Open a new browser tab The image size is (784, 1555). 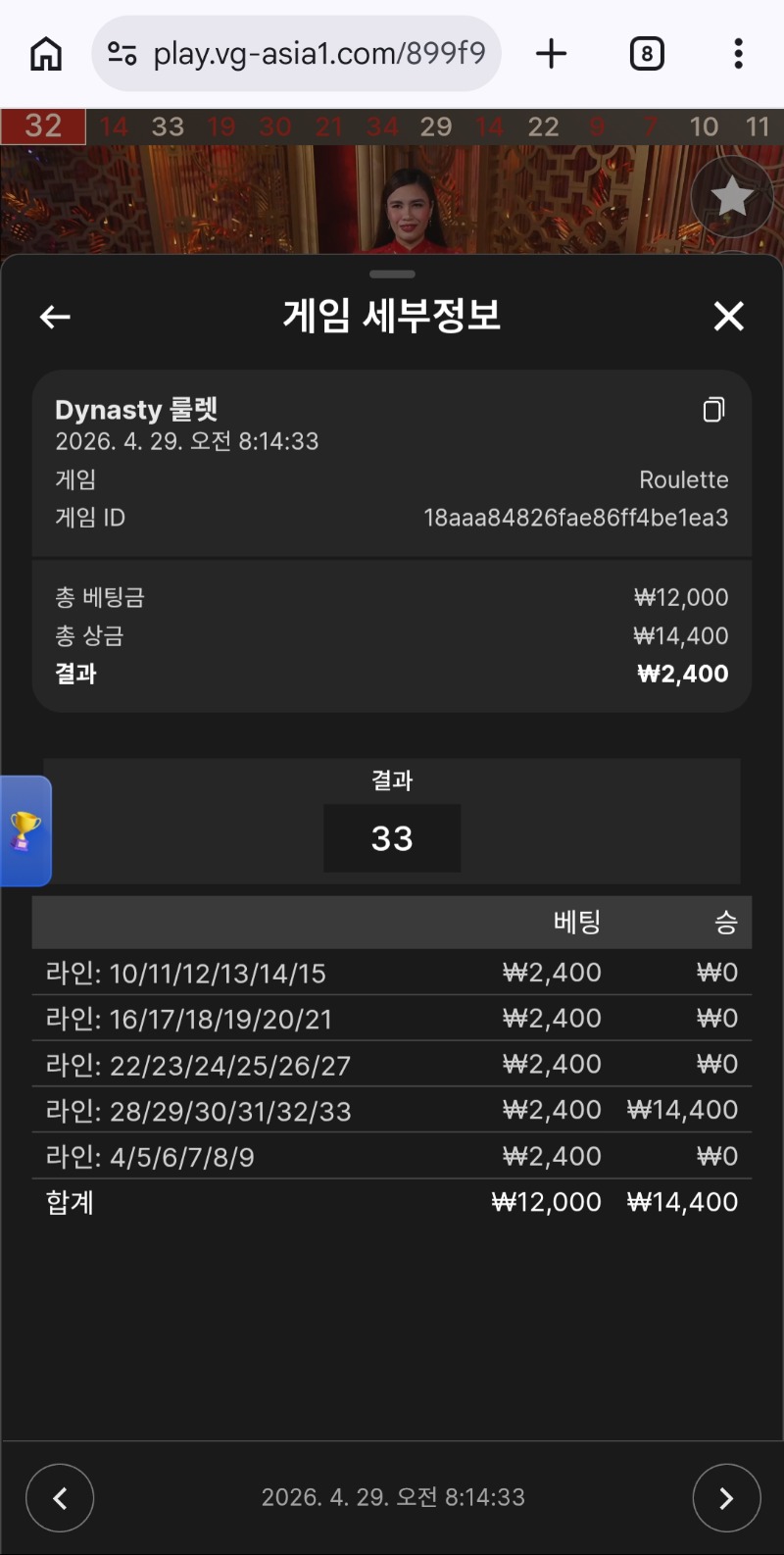point(552,54)
